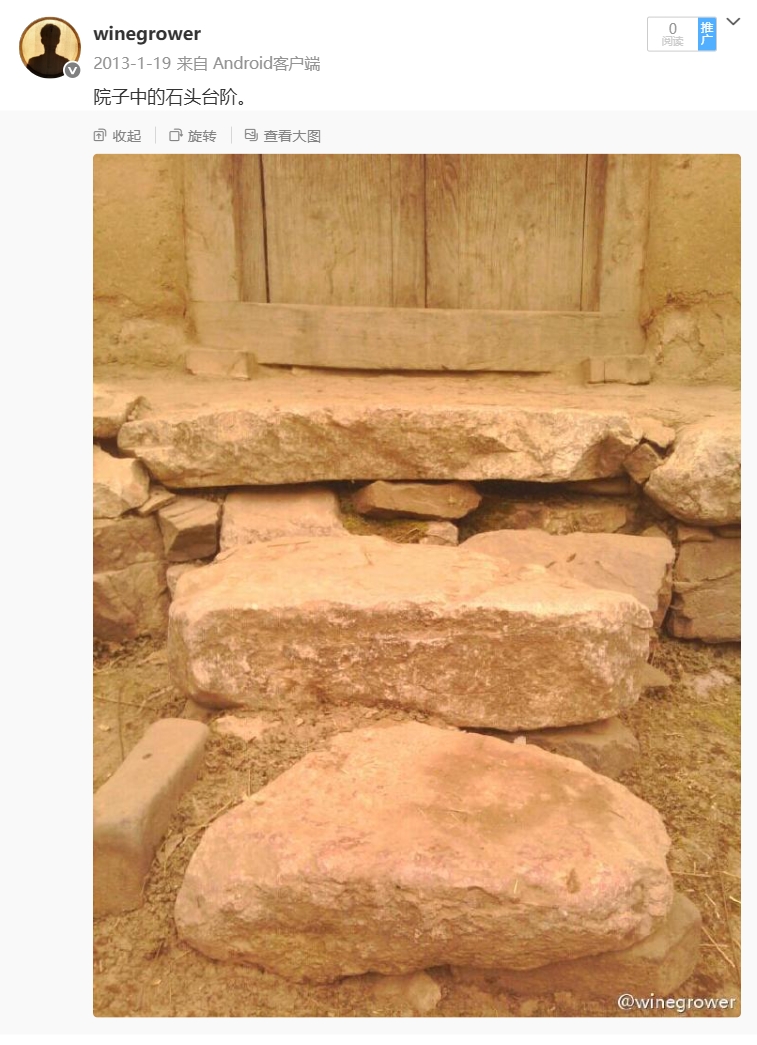Open winegrower's profile avatar
Viewport: 757px width, 1045px height.
(49, 47)
